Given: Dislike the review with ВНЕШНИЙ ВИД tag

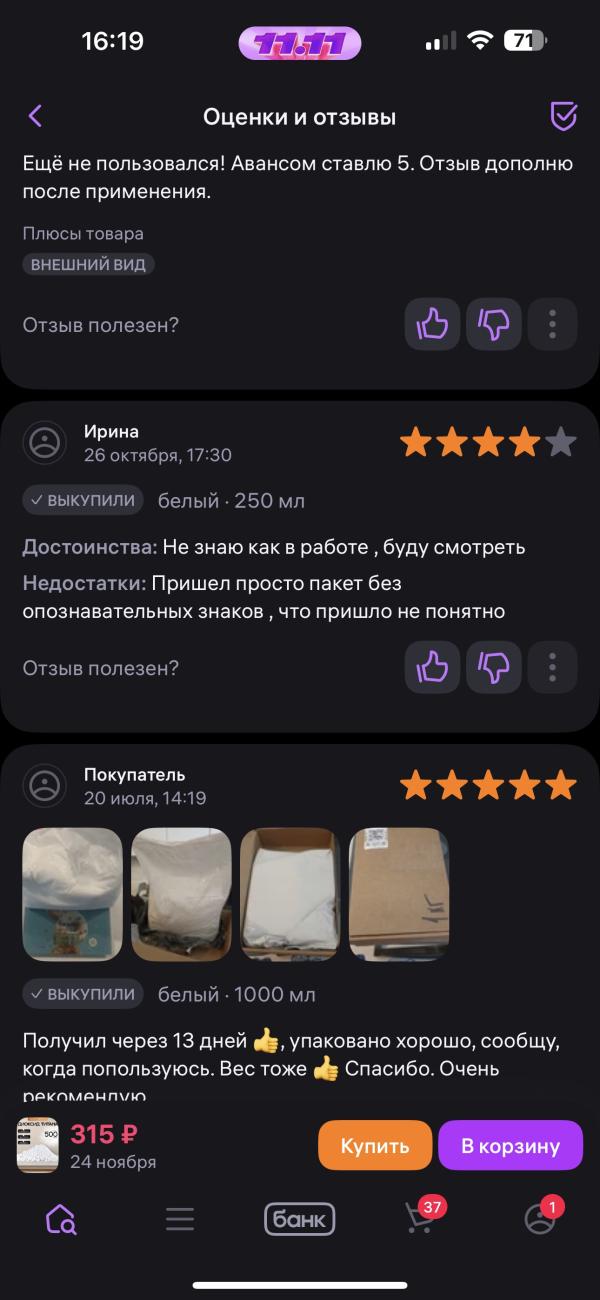Looking at the screenshot, I should pos(494,324).
